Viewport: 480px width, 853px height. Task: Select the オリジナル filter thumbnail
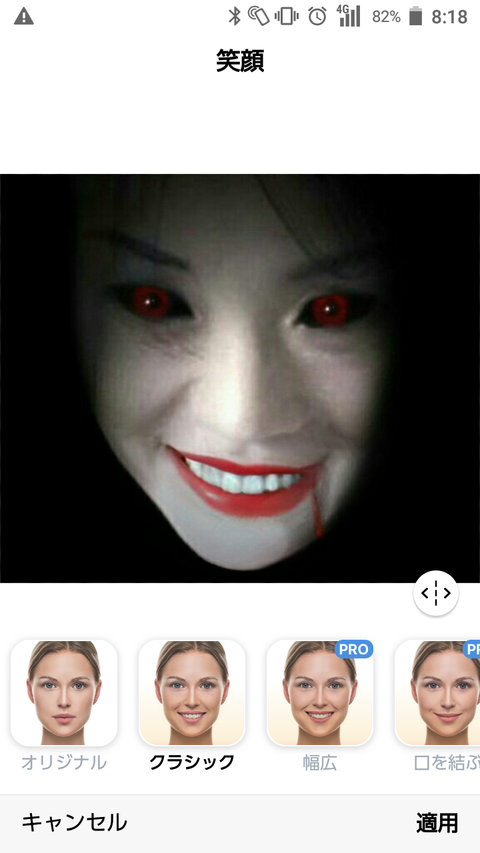(64, 693)
